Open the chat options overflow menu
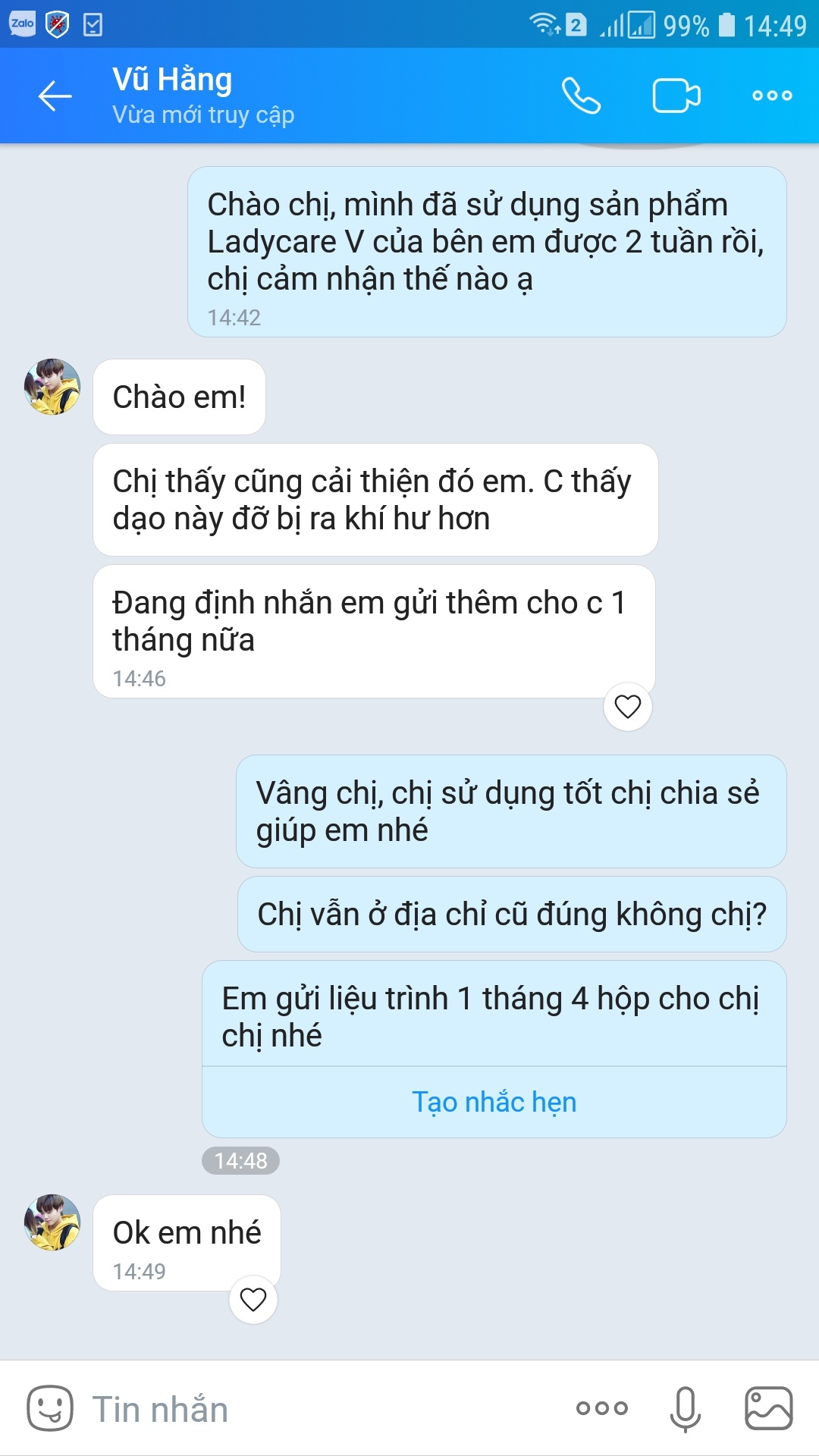Viewport: 819px width, 1456px height. coord(772,96)
